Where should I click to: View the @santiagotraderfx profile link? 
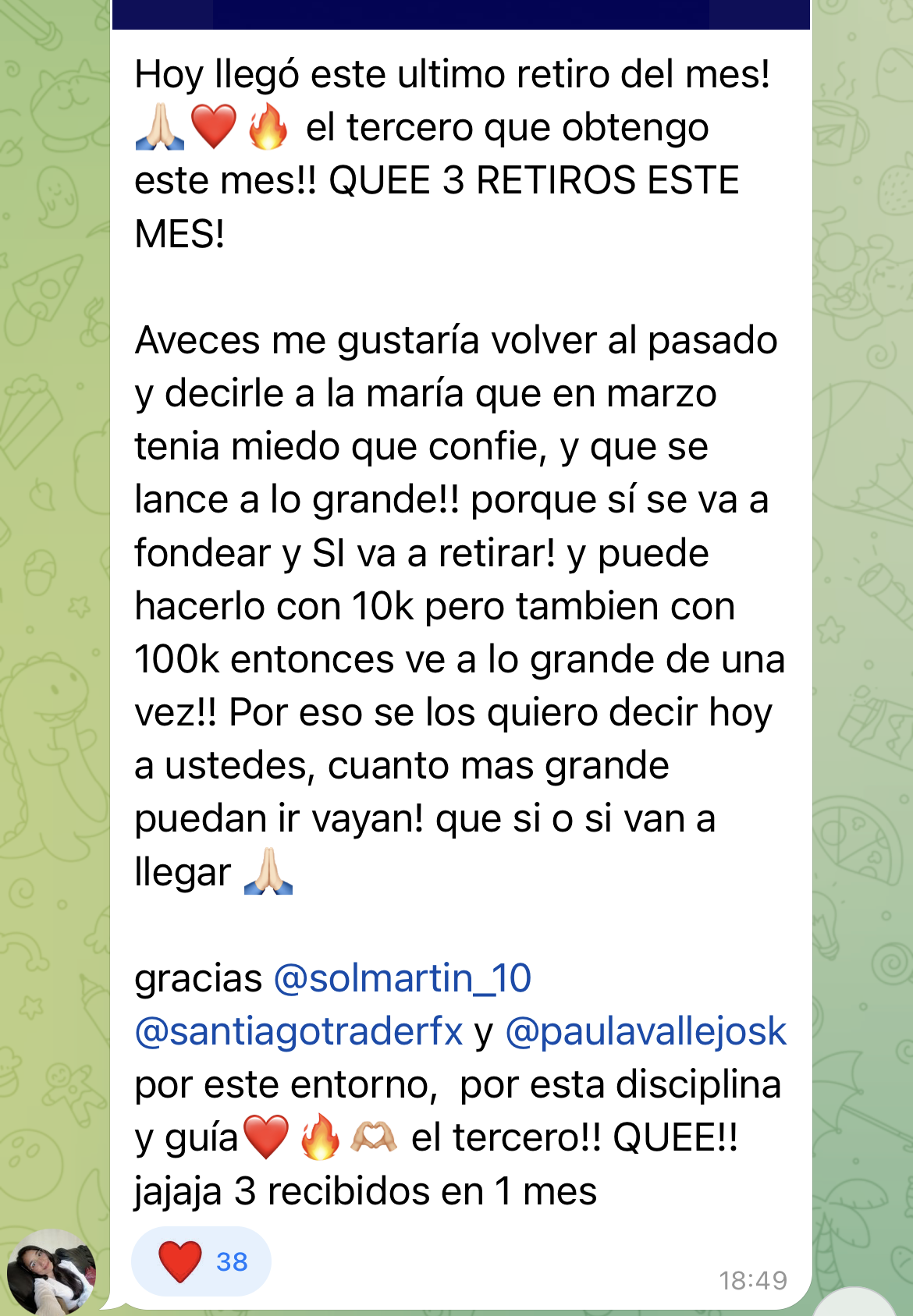click(x=299, y=1031)
